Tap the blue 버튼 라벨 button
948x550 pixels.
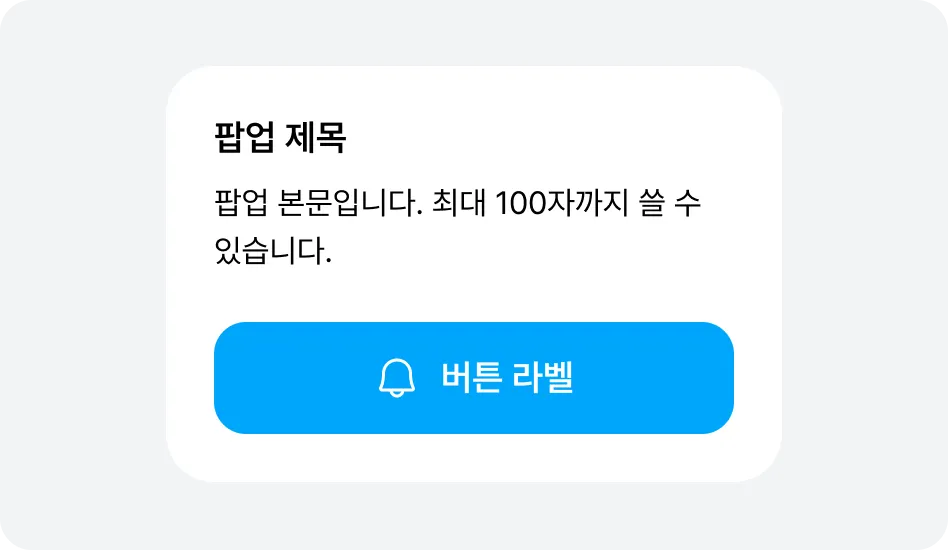[x=474, y=378]
